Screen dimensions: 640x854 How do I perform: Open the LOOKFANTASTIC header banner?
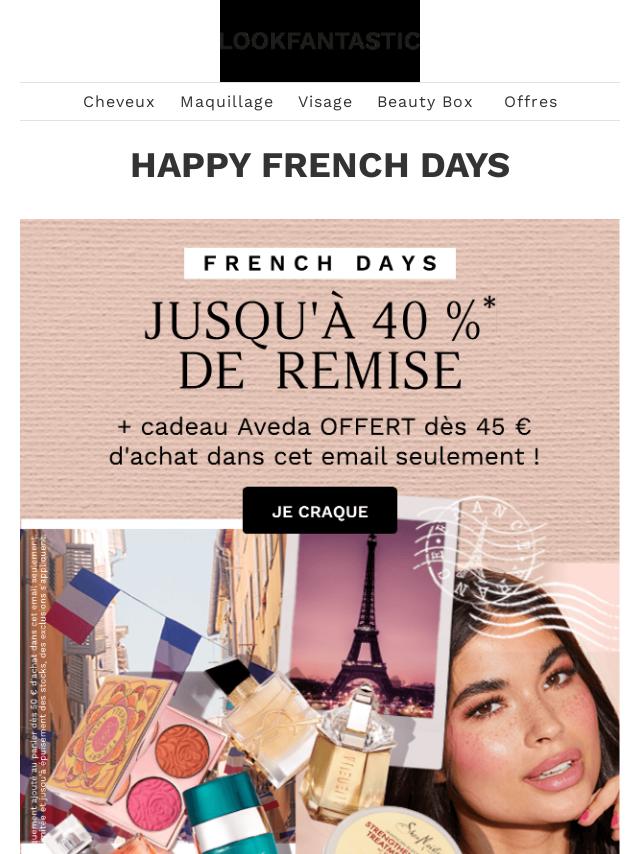click(x=320, y=41)
